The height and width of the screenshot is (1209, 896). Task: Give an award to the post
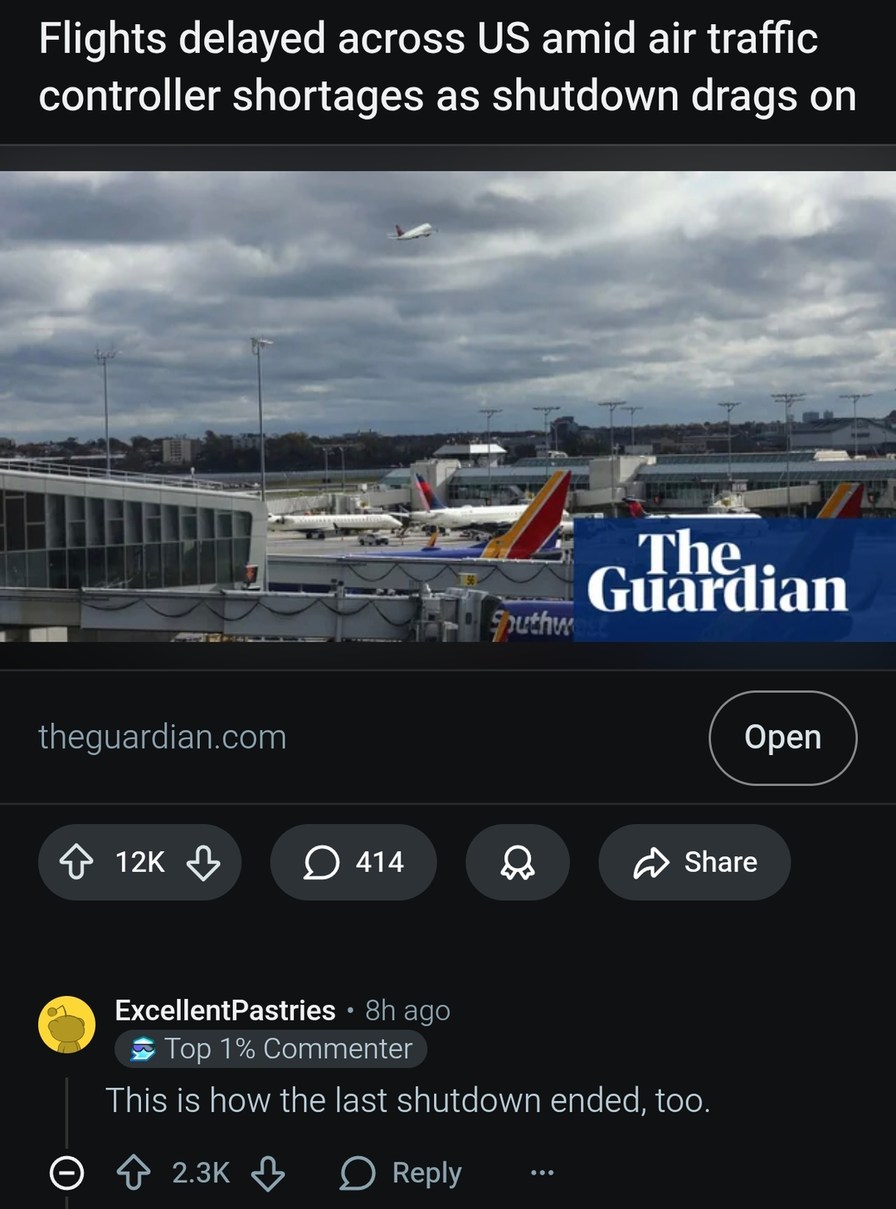point(517,862)
